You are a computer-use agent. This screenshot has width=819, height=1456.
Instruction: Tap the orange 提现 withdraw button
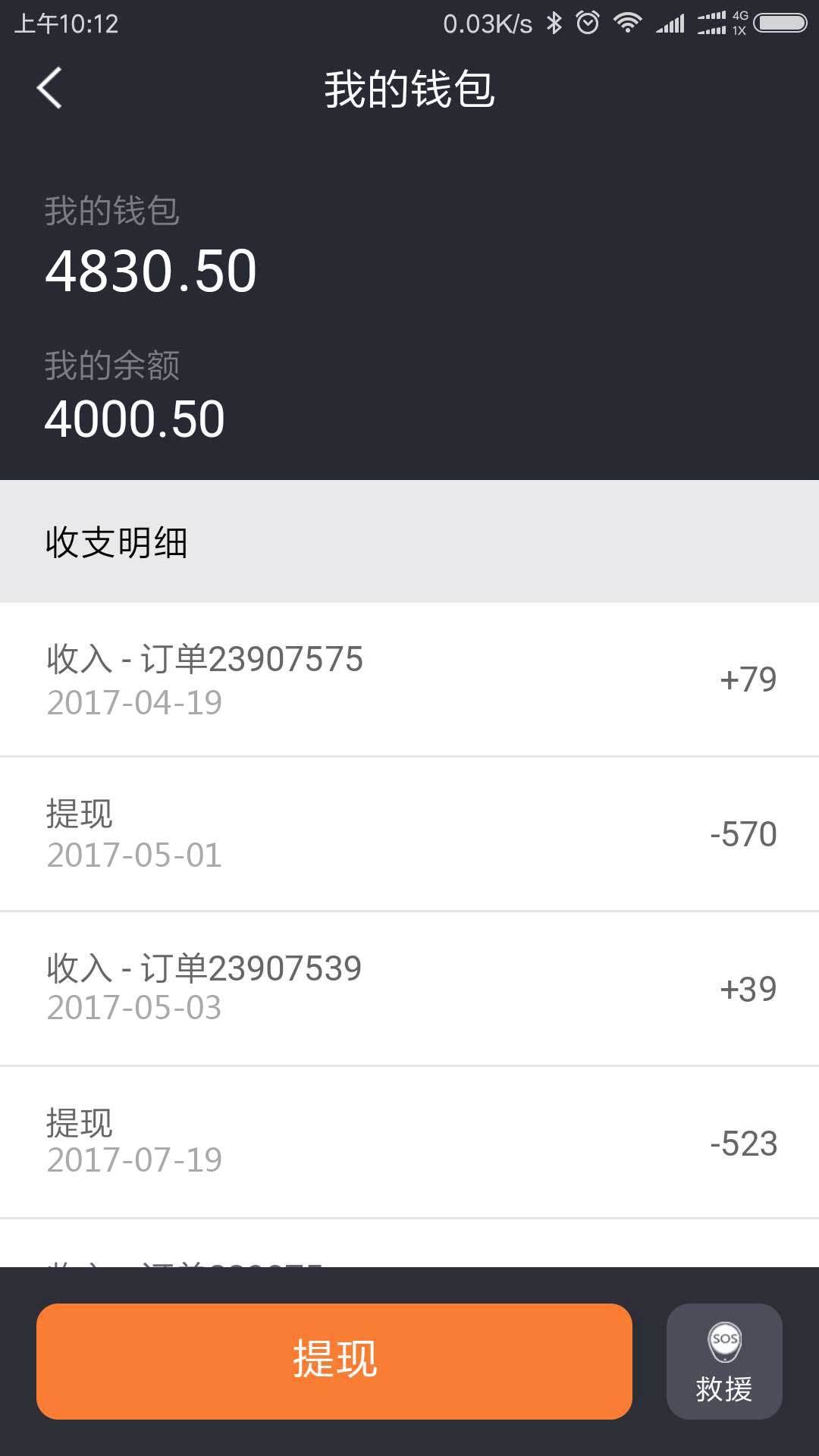334,1360
